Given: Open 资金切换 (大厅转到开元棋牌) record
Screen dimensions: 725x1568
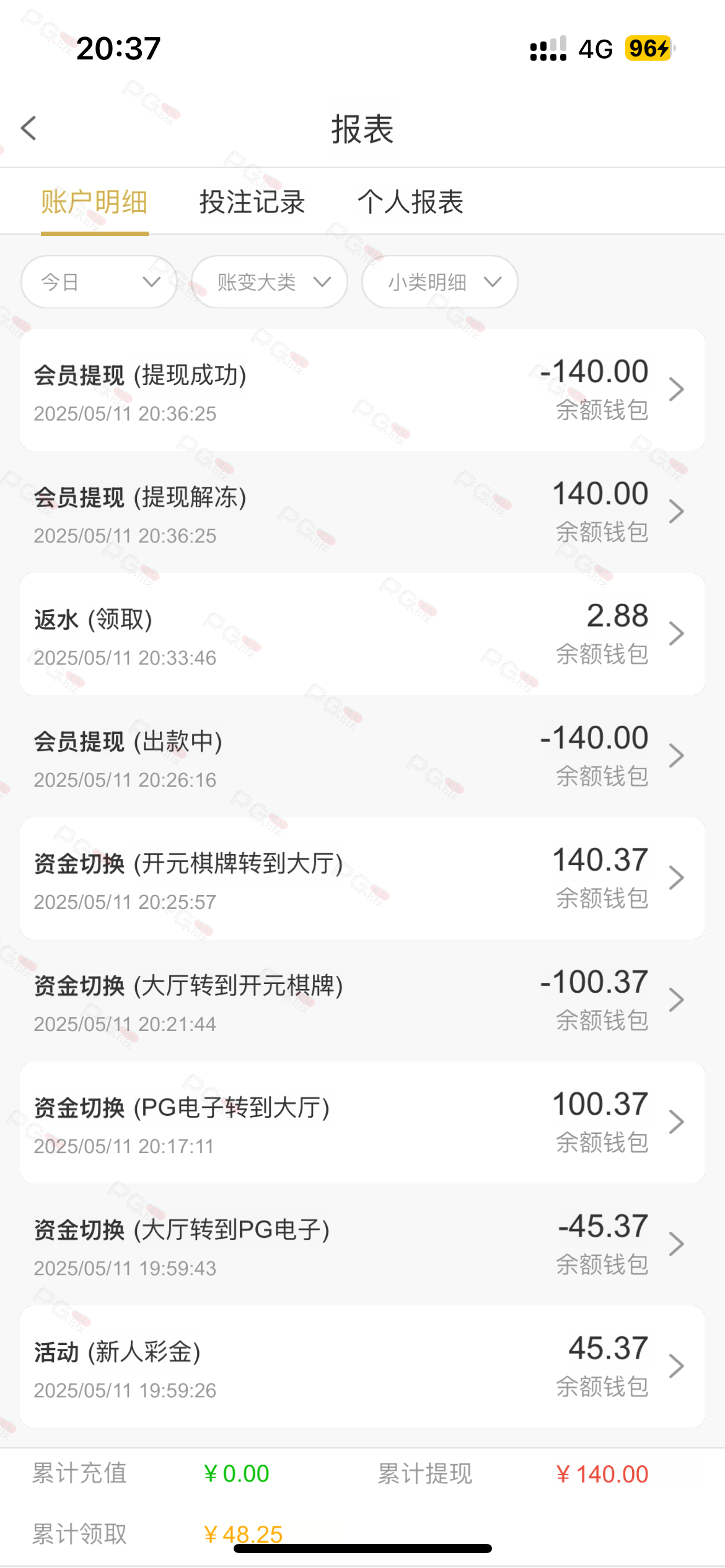Looking at the screenshot, I should pos(362,1000).
